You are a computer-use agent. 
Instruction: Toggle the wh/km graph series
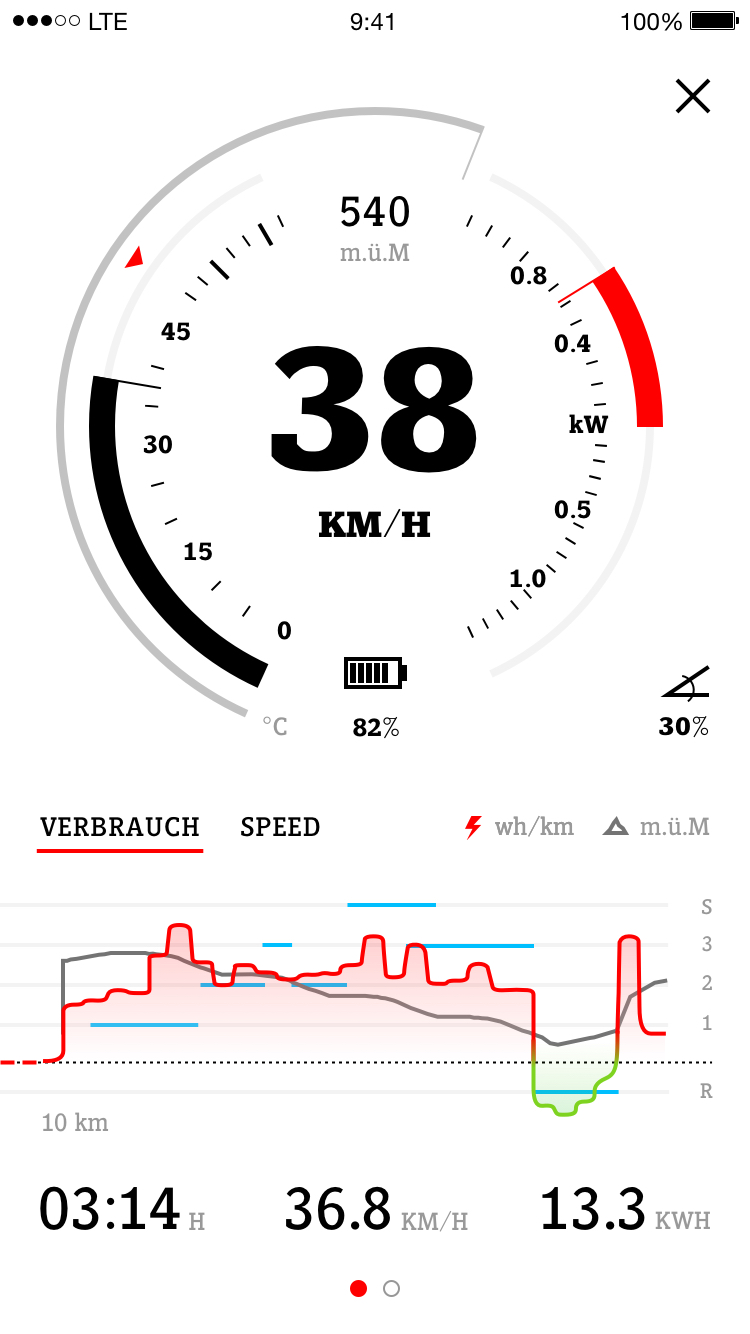click(x=519, y=828)
